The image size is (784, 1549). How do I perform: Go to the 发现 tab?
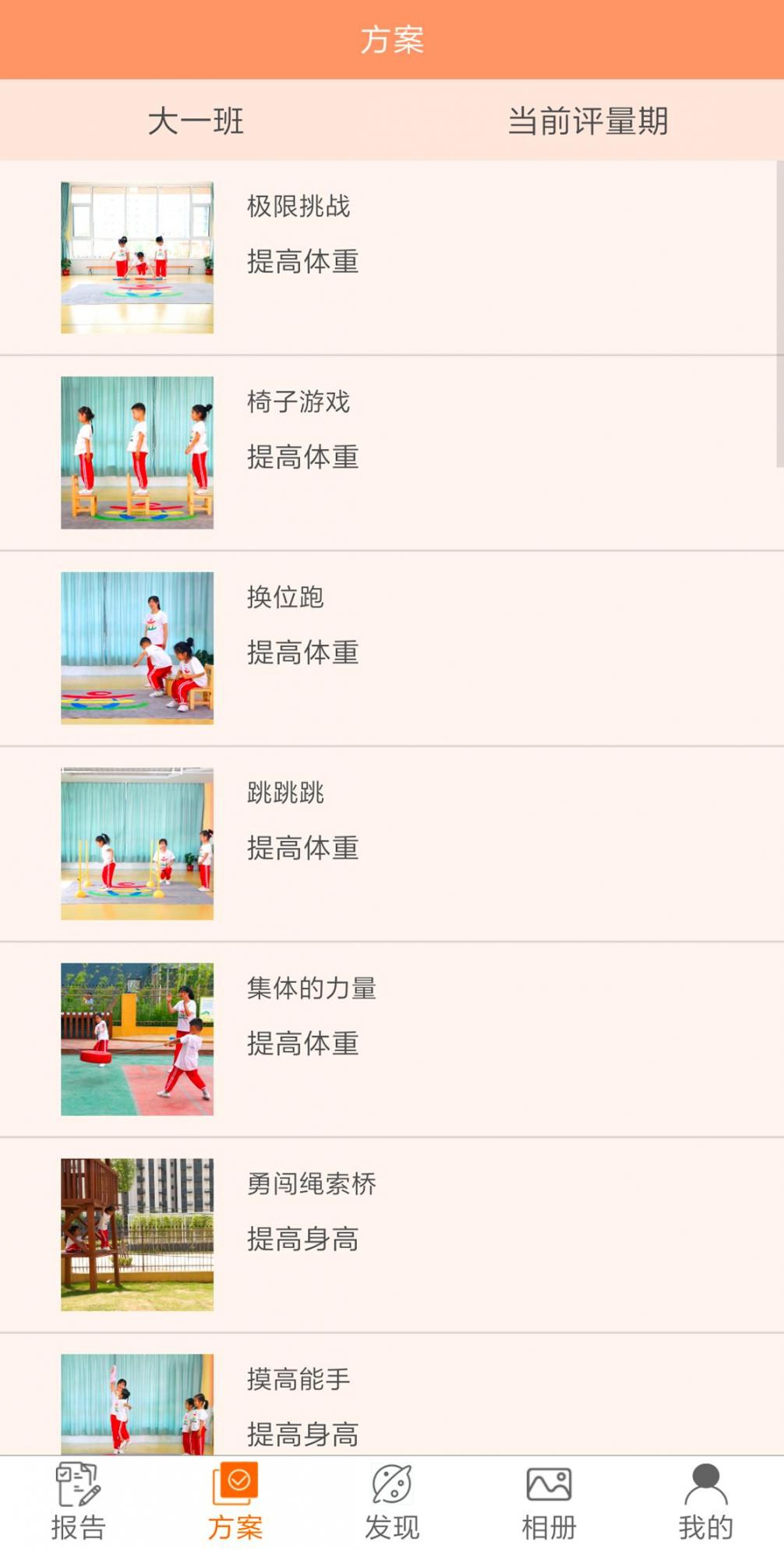click(x=392, y=1501)
